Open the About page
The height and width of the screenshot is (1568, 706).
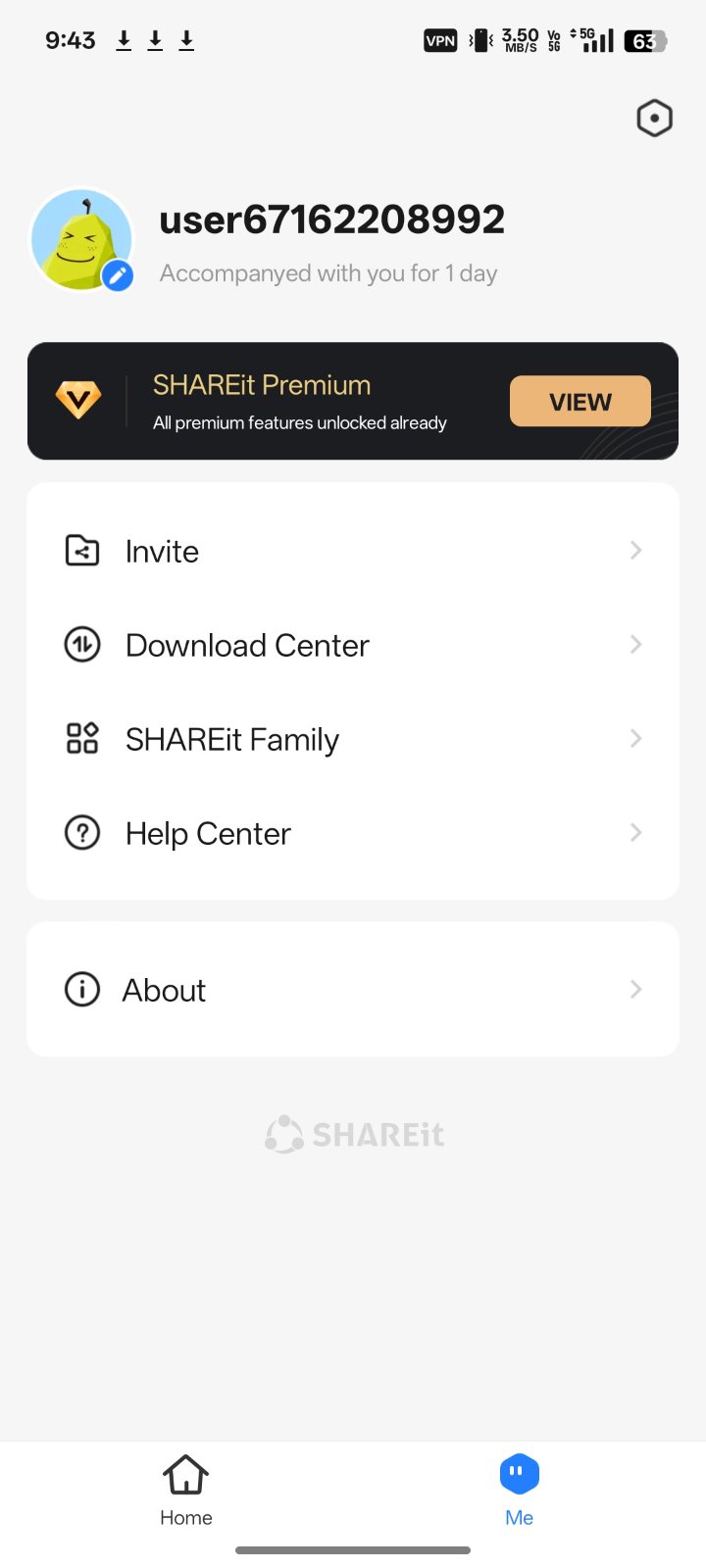coord(353,990)
